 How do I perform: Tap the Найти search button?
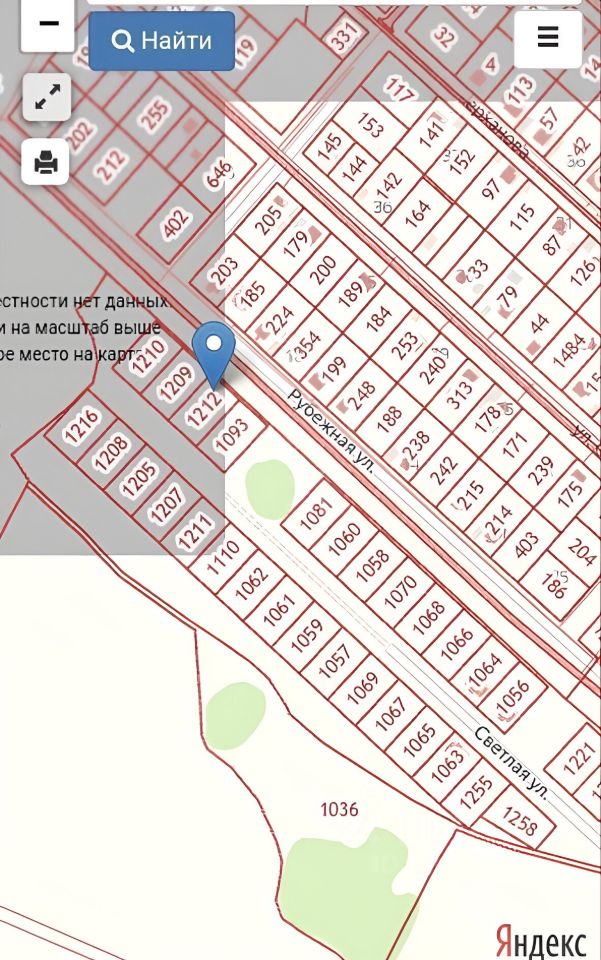[x=161, y=41]
